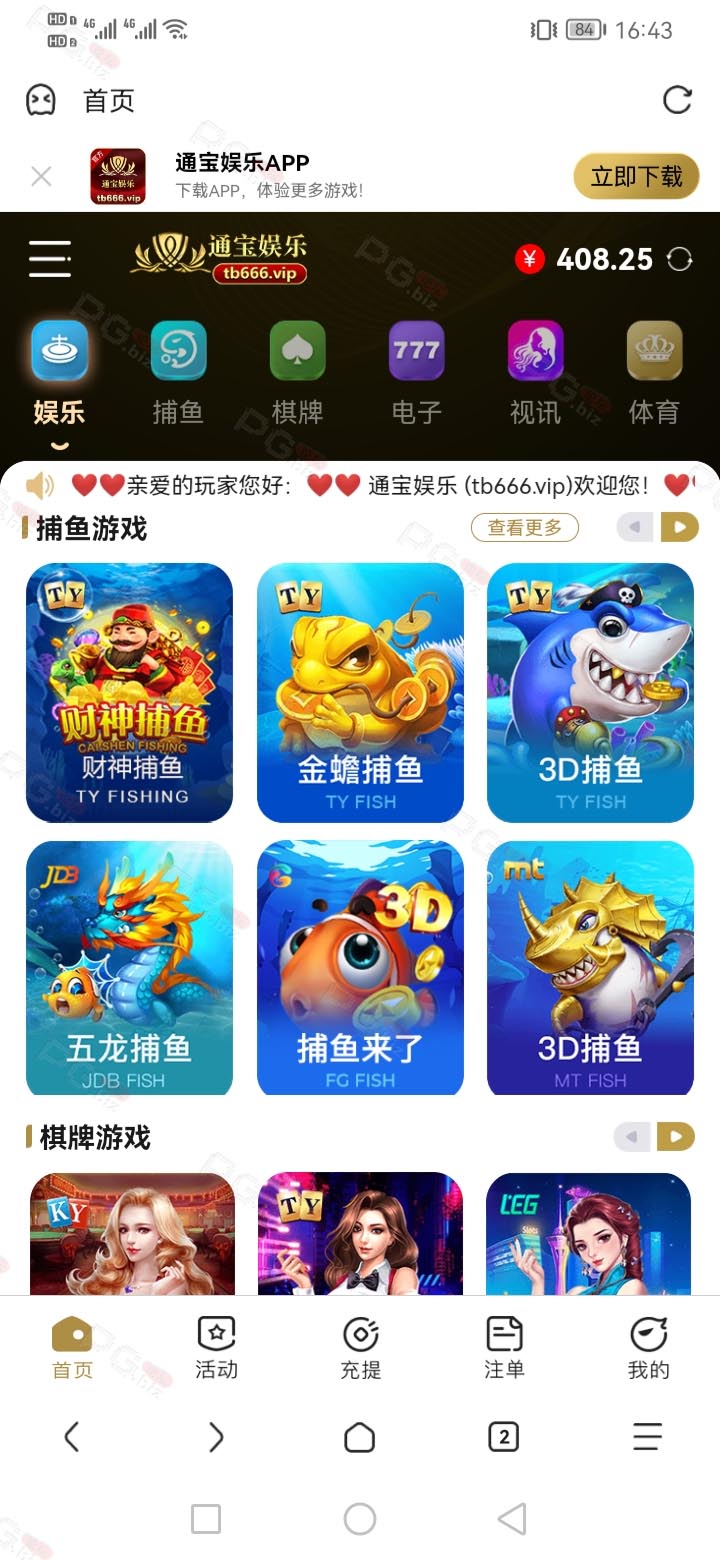Screen dimensions: 720x1560
Task: Open the browser tabs switcher
Action: (504, 1438)
